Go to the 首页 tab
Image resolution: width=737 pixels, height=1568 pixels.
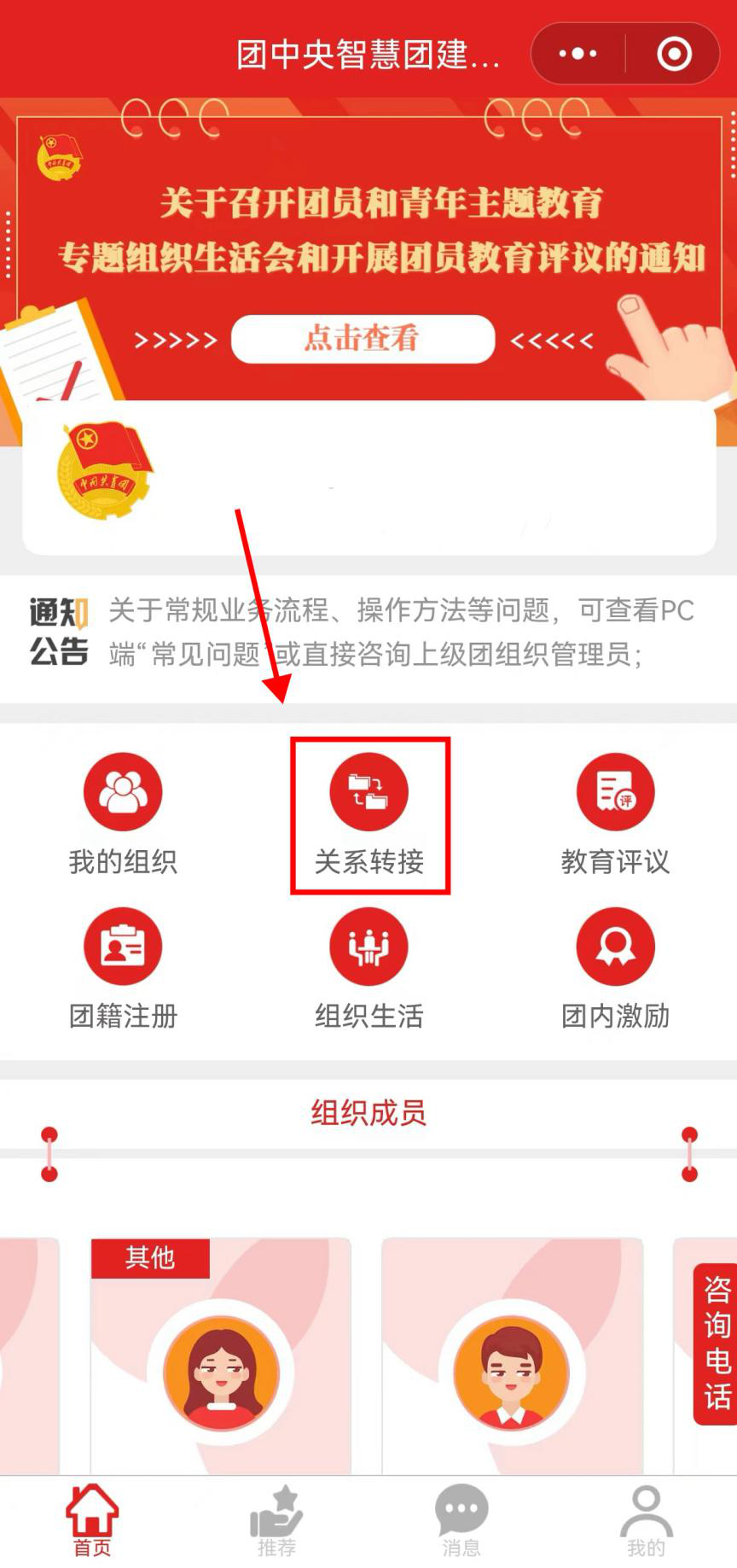click(92, 1522)
